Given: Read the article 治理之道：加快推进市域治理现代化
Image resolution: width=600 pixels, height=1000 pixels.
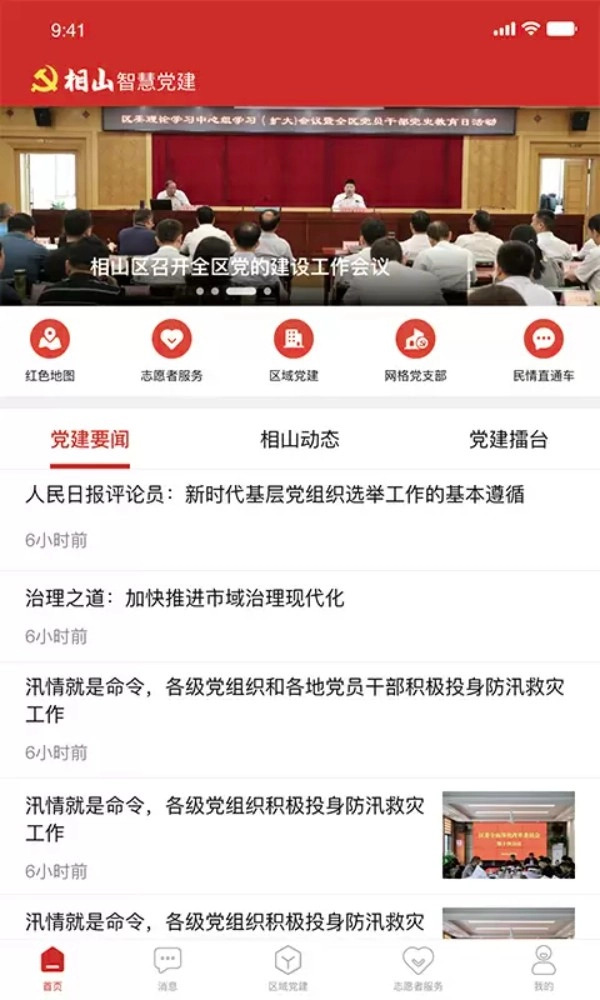Looking at the screenshot, I should point(185,599).
